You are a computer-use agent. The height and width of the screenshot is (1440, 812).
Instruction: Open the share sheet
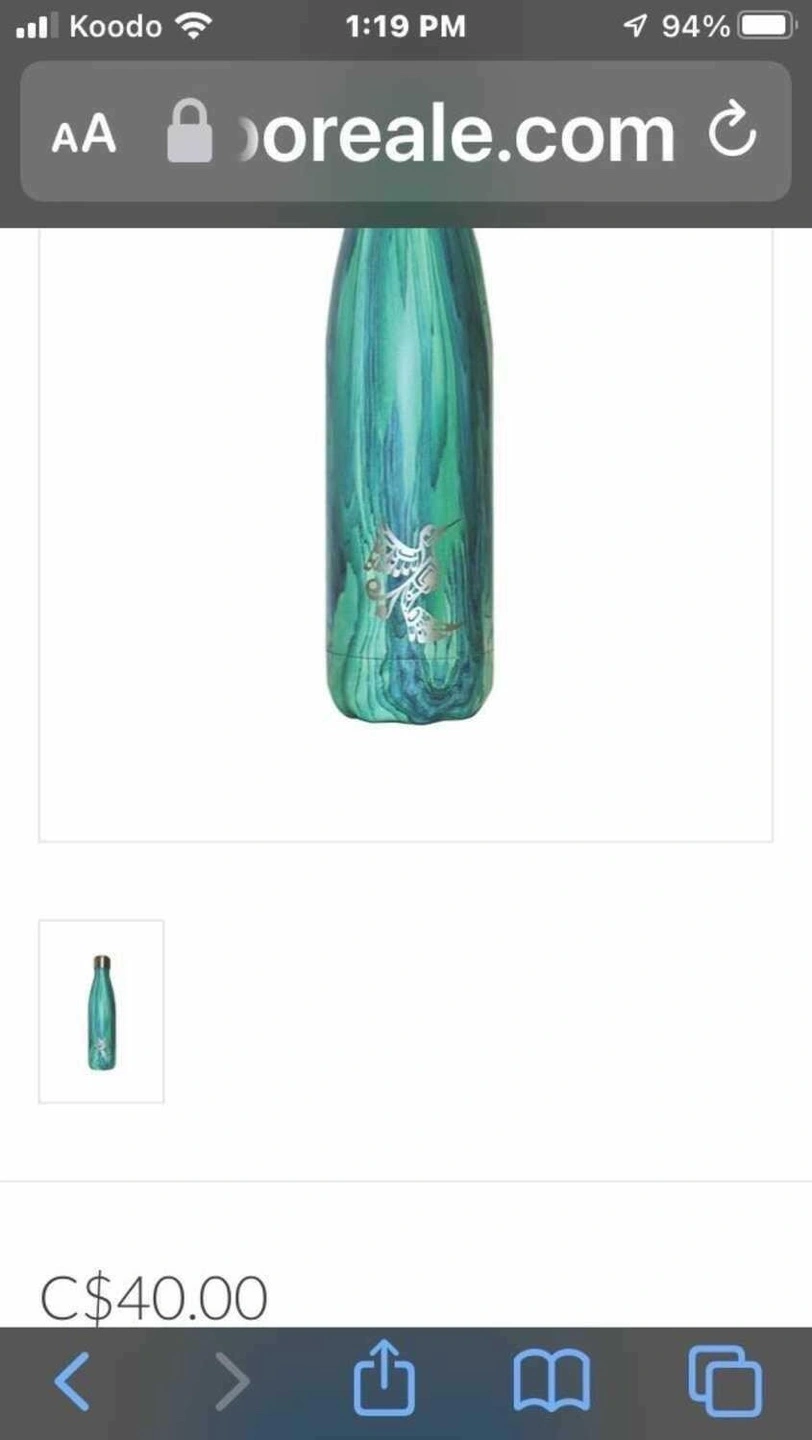385,1382
